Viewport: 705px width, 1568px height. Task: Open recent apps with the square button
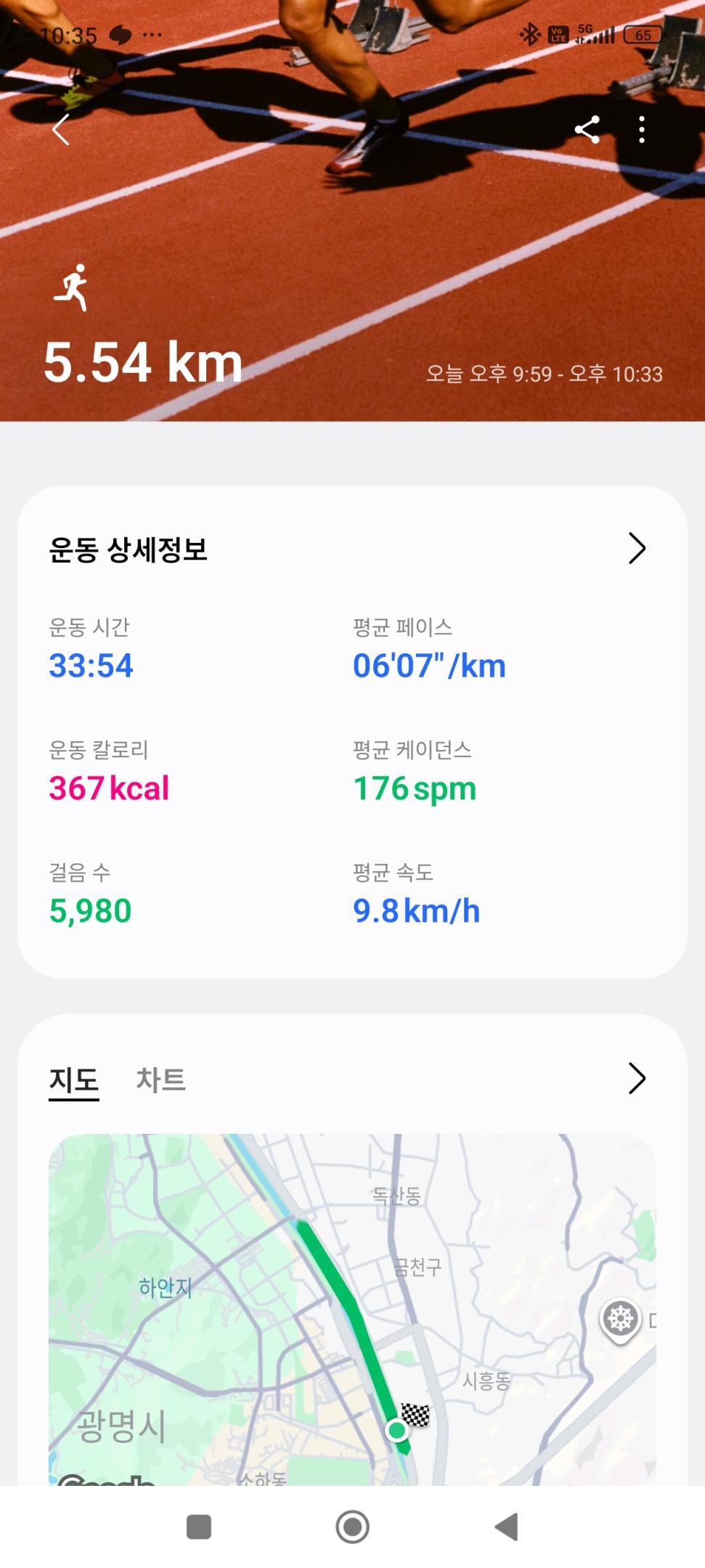tap(199, 1527)
